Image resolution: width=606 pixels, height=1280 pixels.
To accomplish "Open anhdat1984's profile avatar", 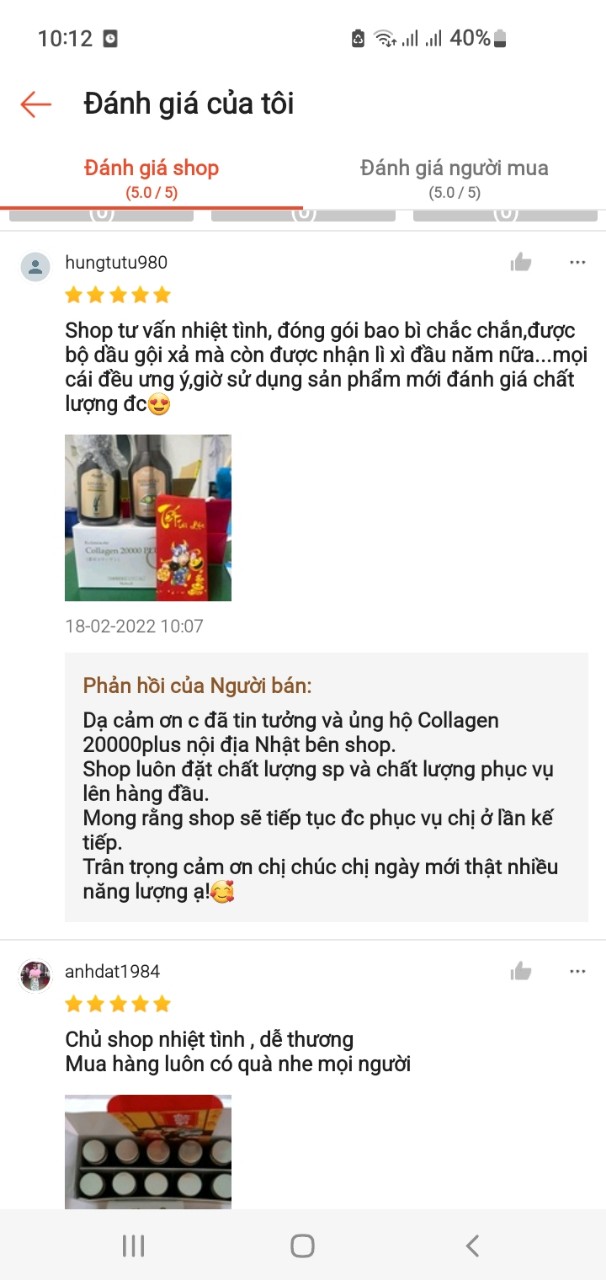I will [35, 976].
